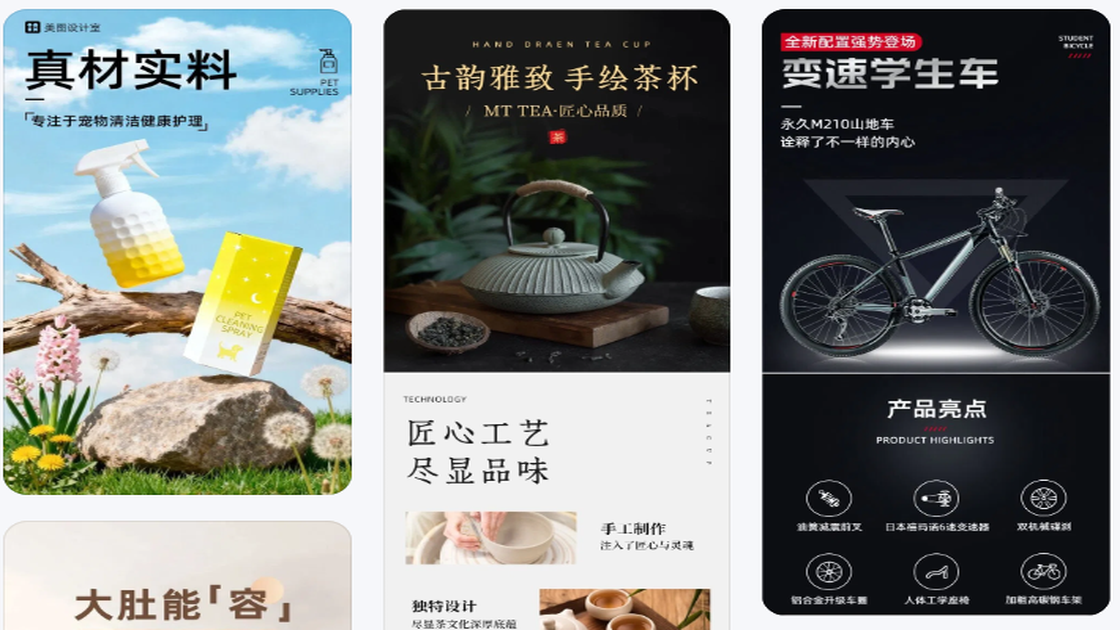Open the 古韵雅致 手绘茶杯 tea template
Viewport: 1120px width, 630px height.
557,320
